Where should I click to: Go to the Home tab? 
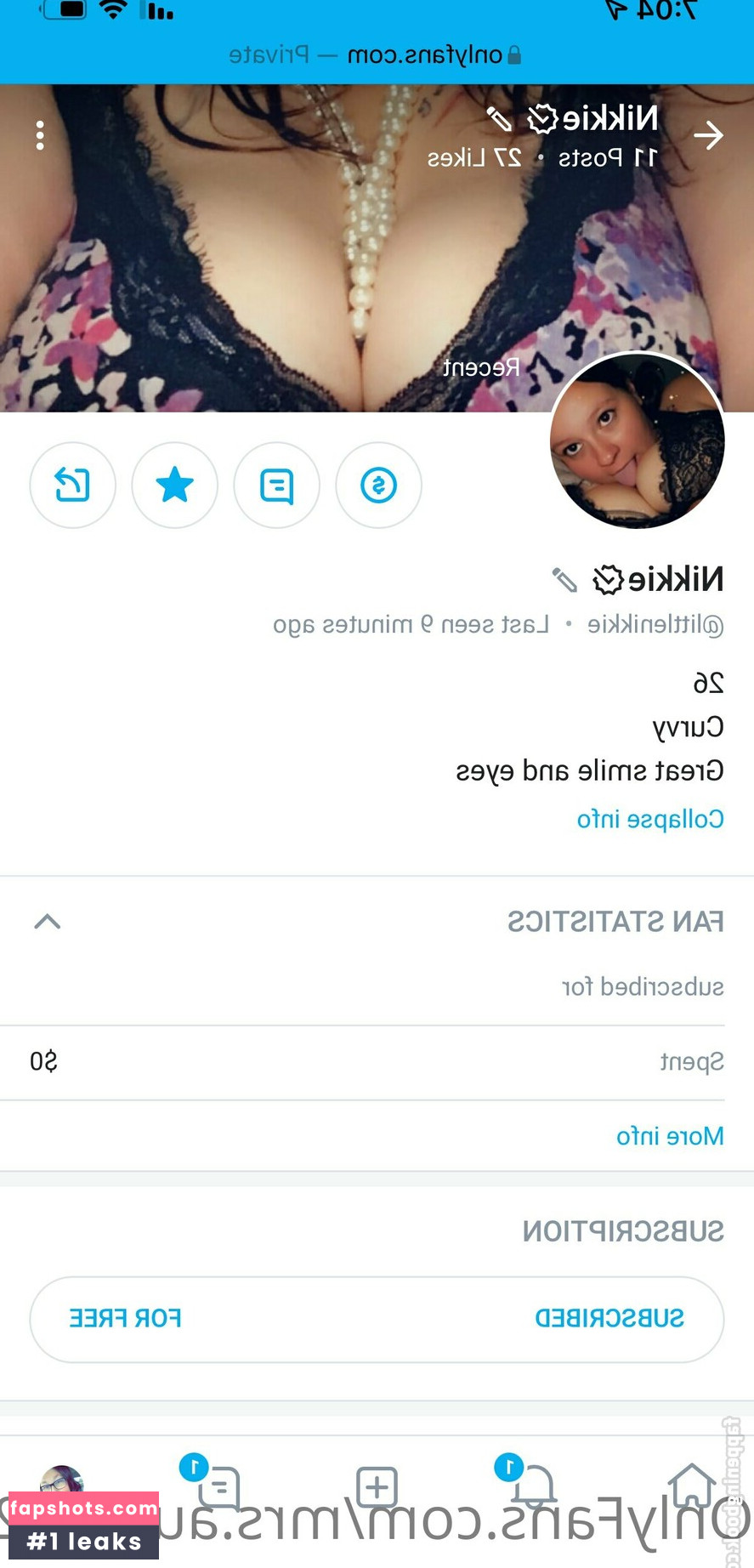[692, 1486]
